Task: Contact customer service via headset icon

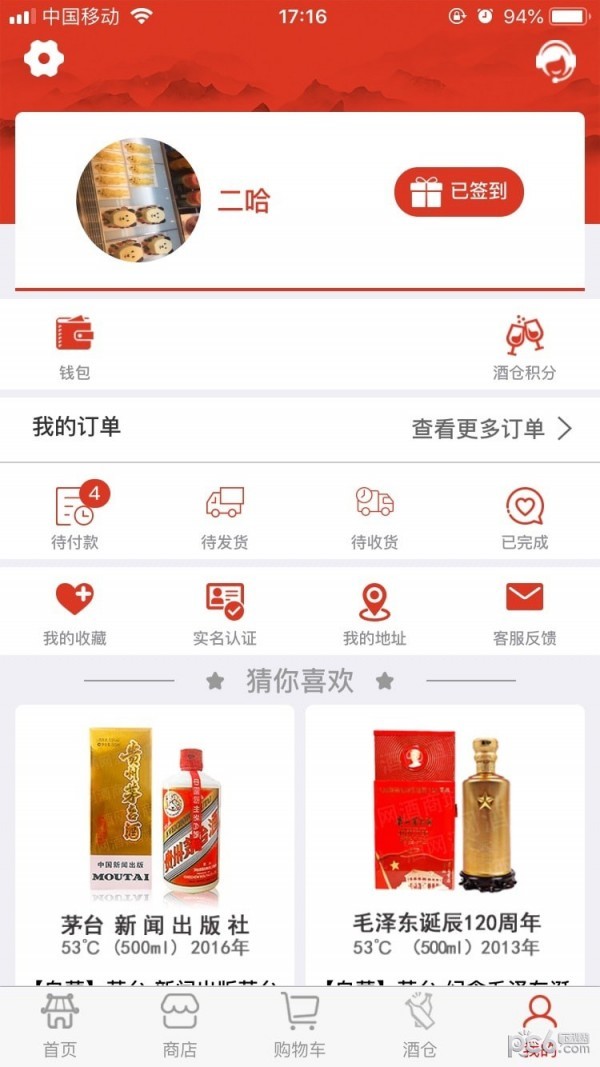Action: point(555,61)
